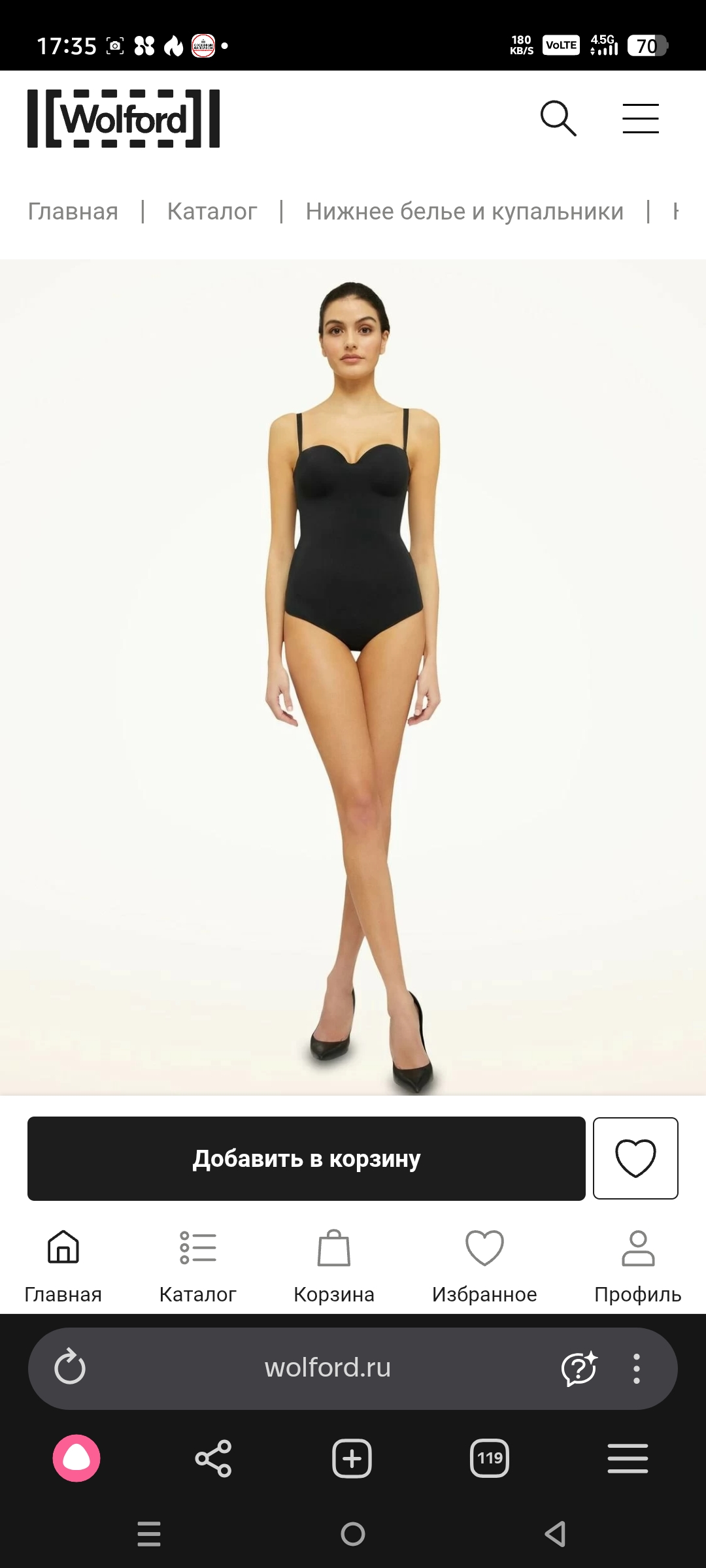Viewport: 706px width, 1568px height.
Task: View the 119 open tabs
Action: (x=490, y=1458)
